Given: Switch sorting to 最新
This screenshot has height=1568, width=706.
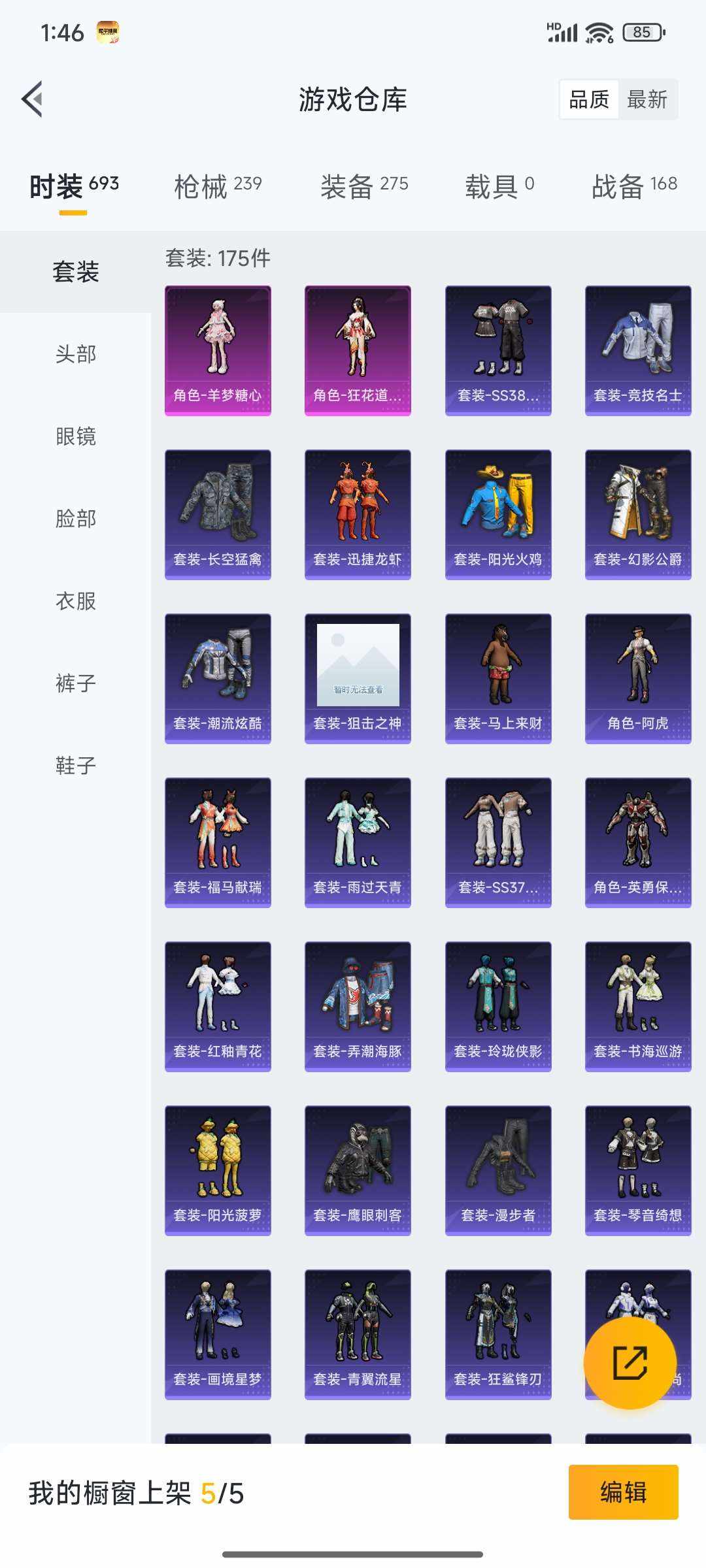Looking at the screenshot, I should point(646,100).
